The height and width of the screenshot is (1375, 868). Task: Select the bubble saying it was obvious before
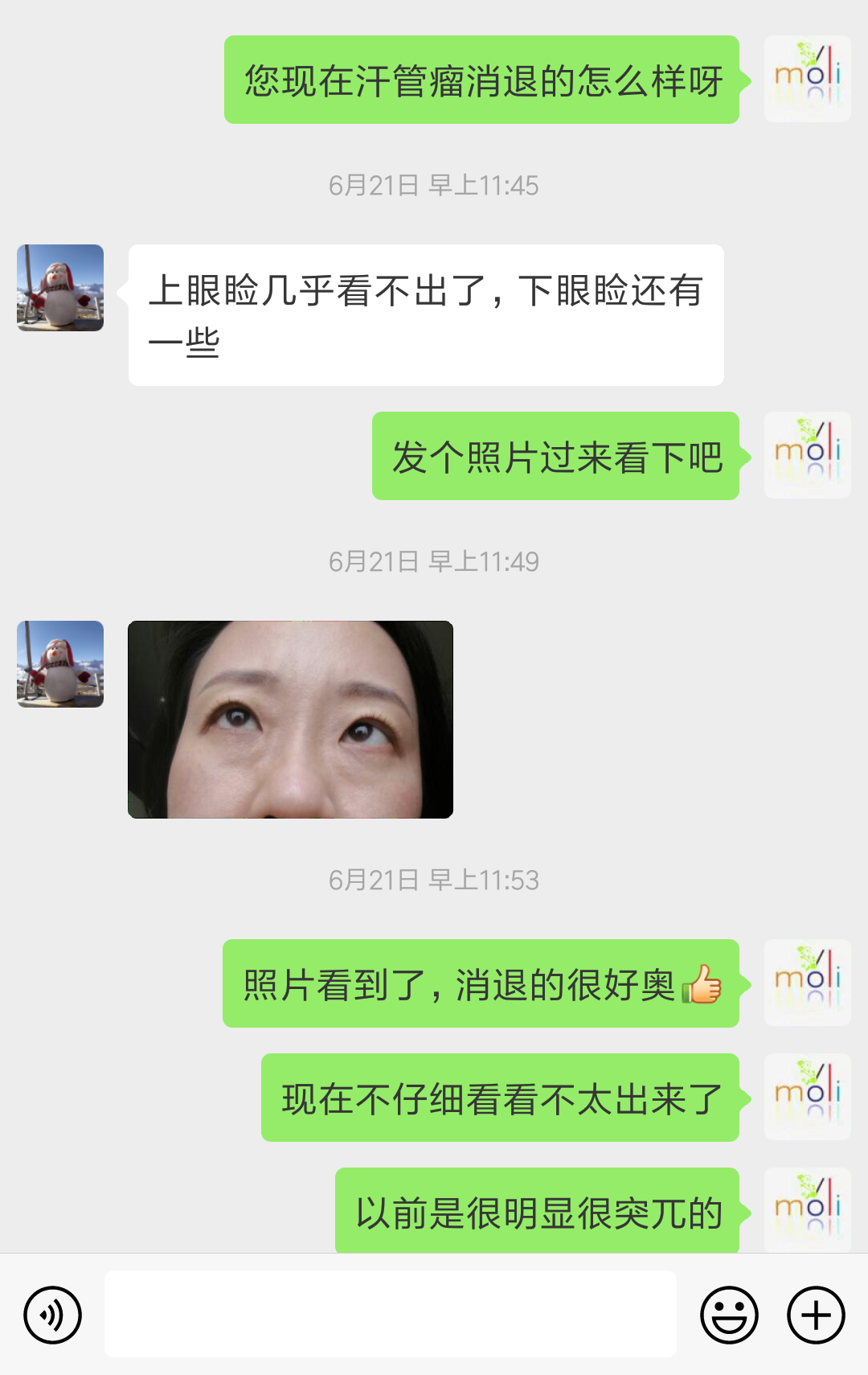(537, 1211)
